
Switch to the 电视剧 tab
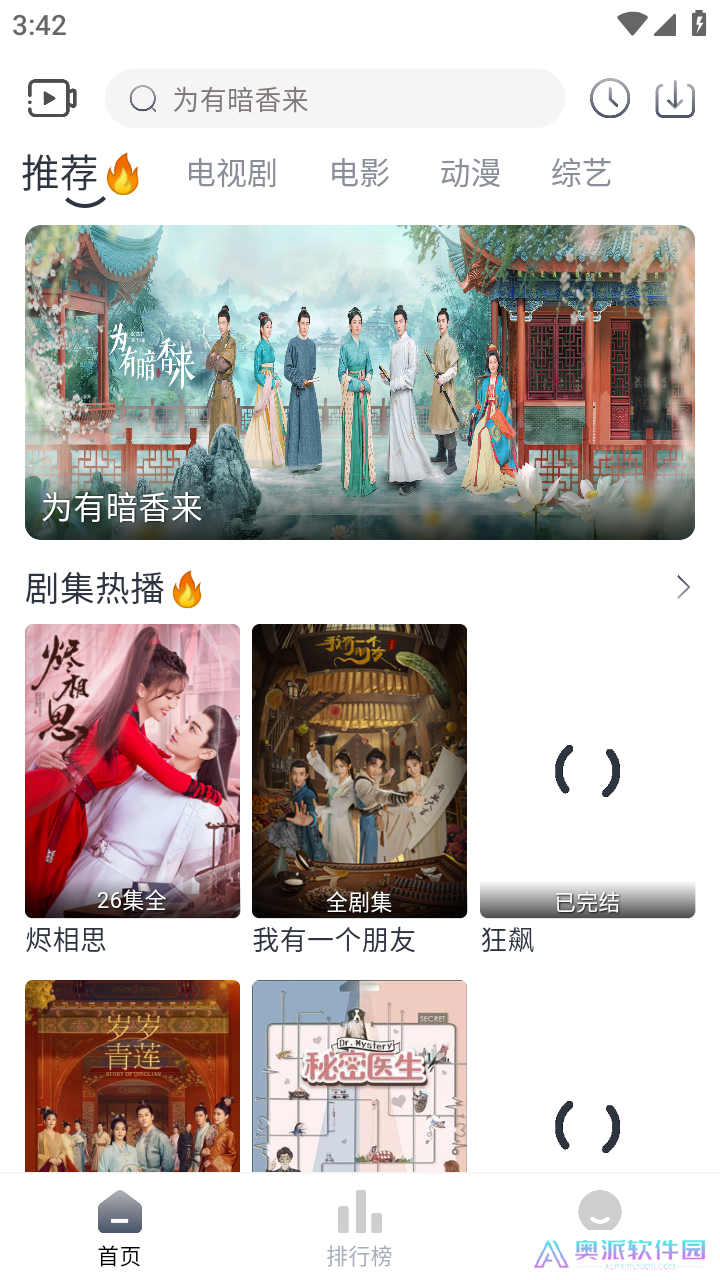click(230, 172)
